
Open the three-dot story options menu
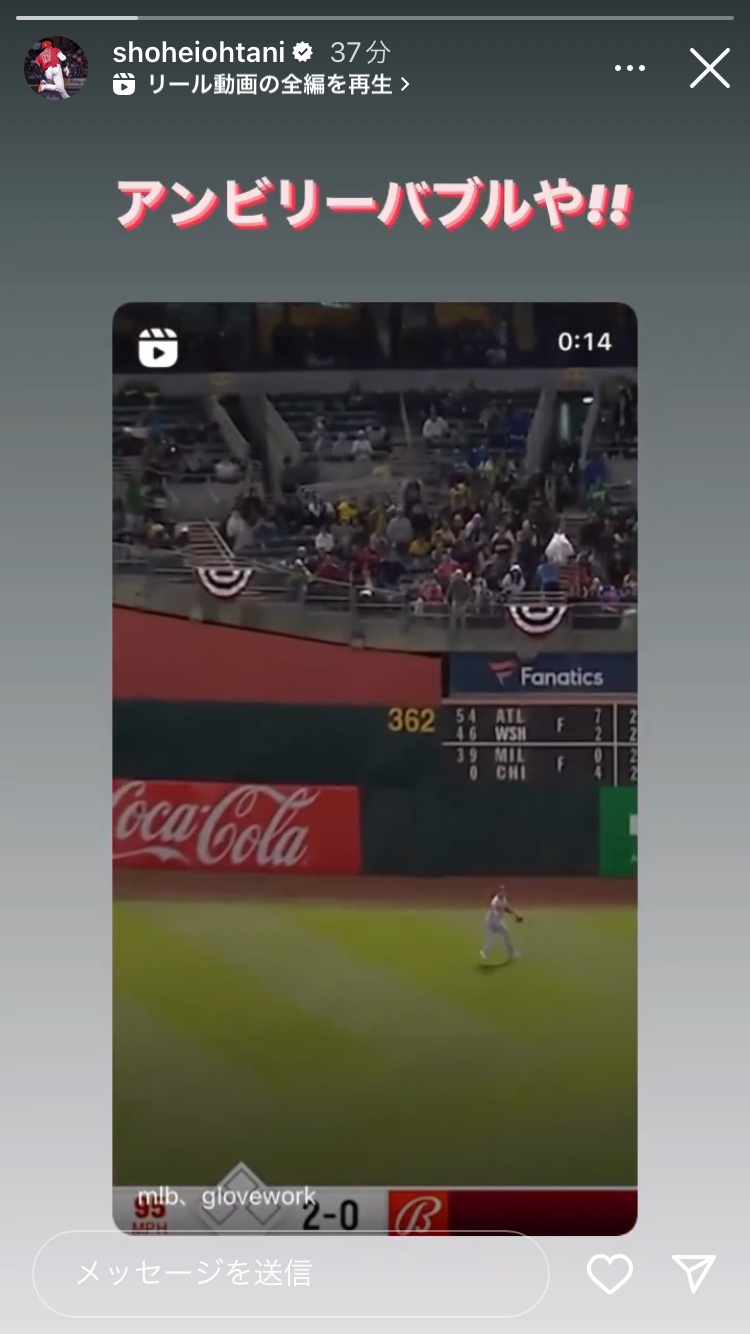click(630, 68)
